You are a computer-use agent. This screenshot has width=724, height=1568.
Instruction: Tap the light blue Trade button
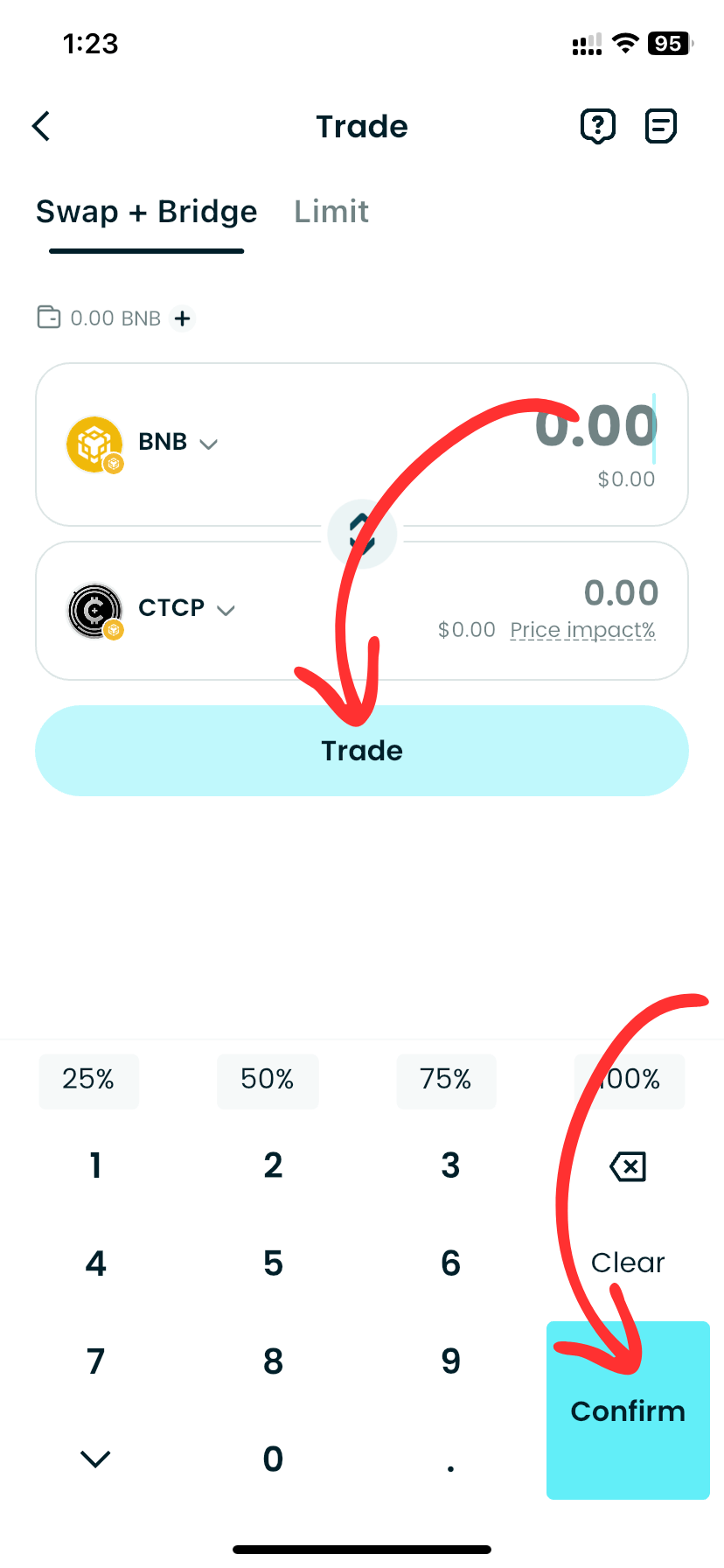(x=362, y=751)
